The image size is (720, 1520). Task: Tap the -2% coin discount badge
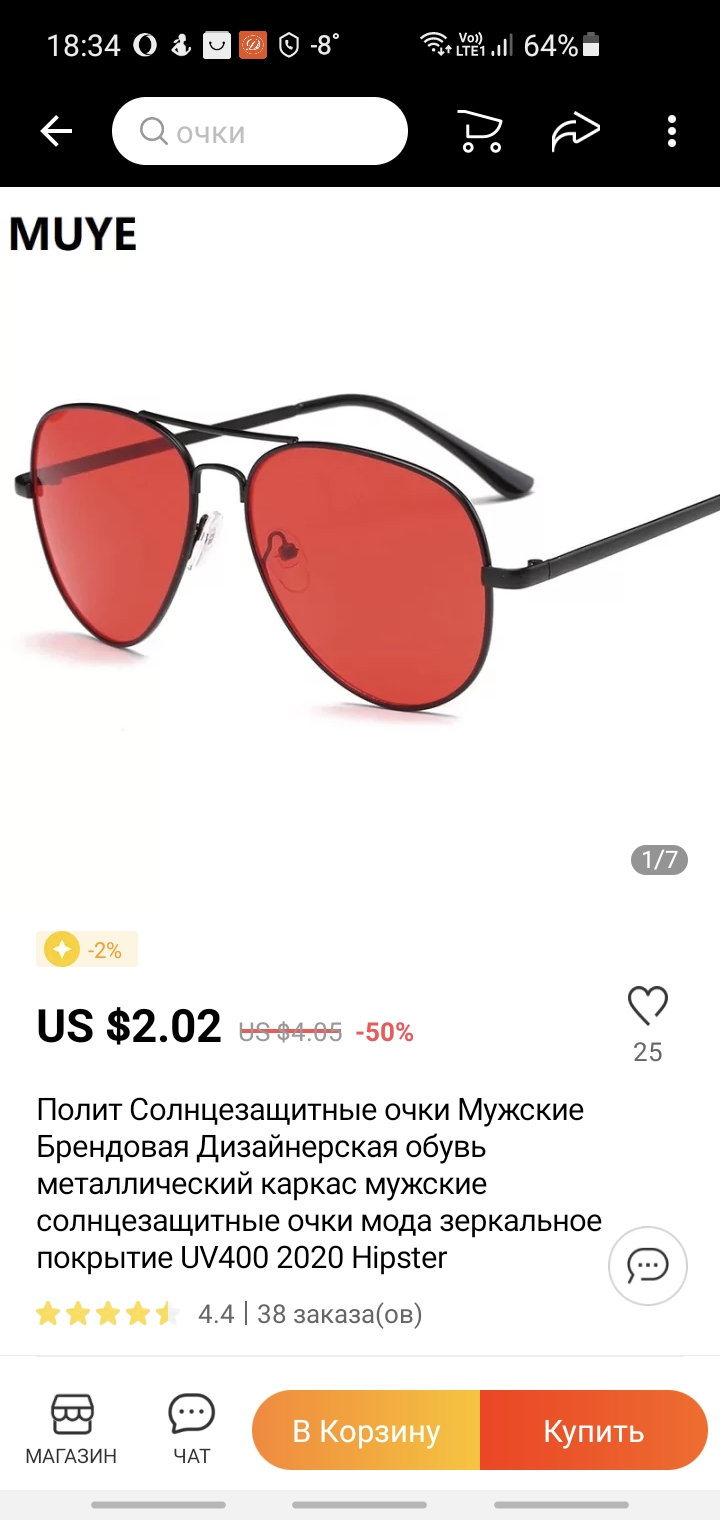coord(87,949)
